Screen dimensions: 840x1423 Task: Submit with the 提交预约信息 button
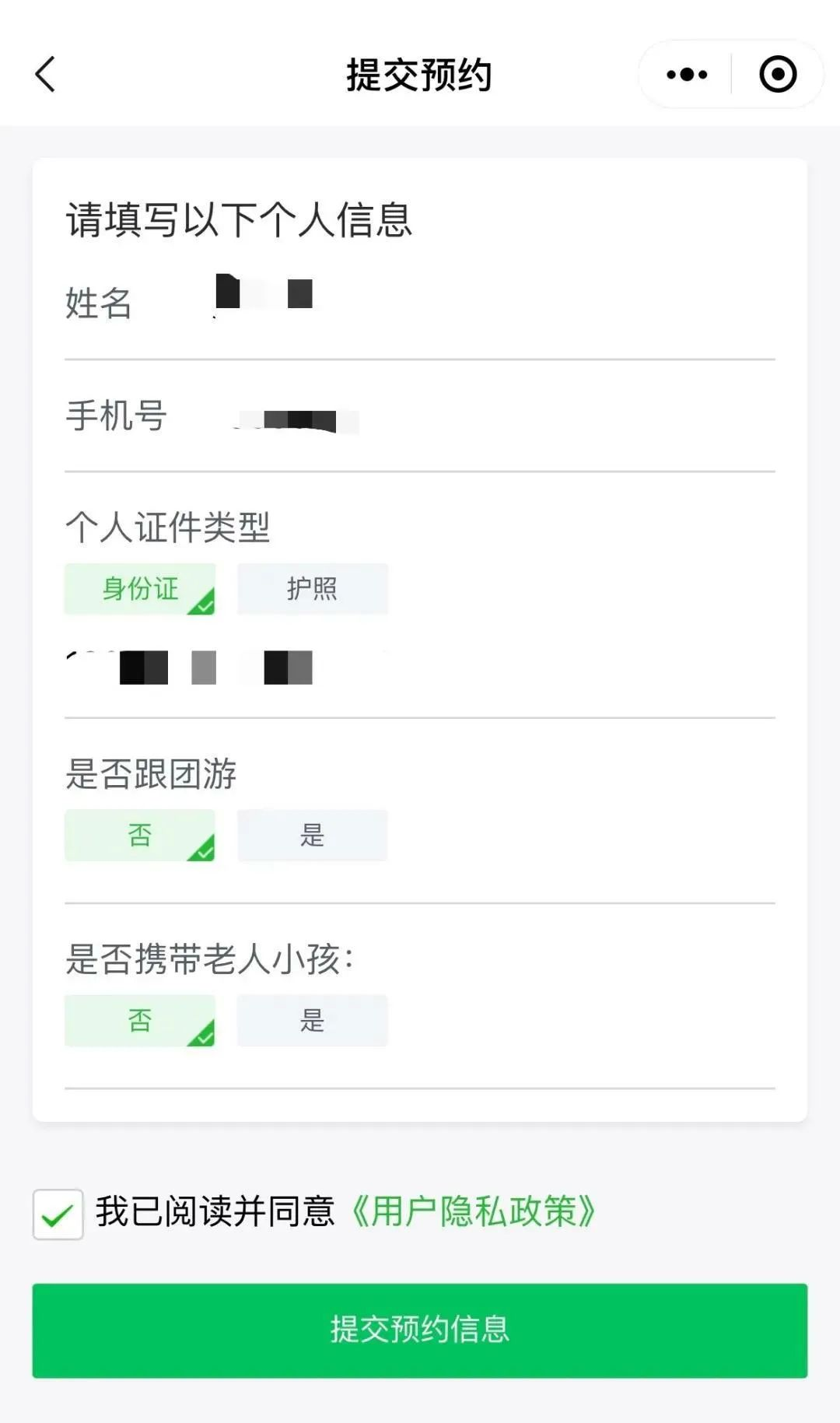420,1330
